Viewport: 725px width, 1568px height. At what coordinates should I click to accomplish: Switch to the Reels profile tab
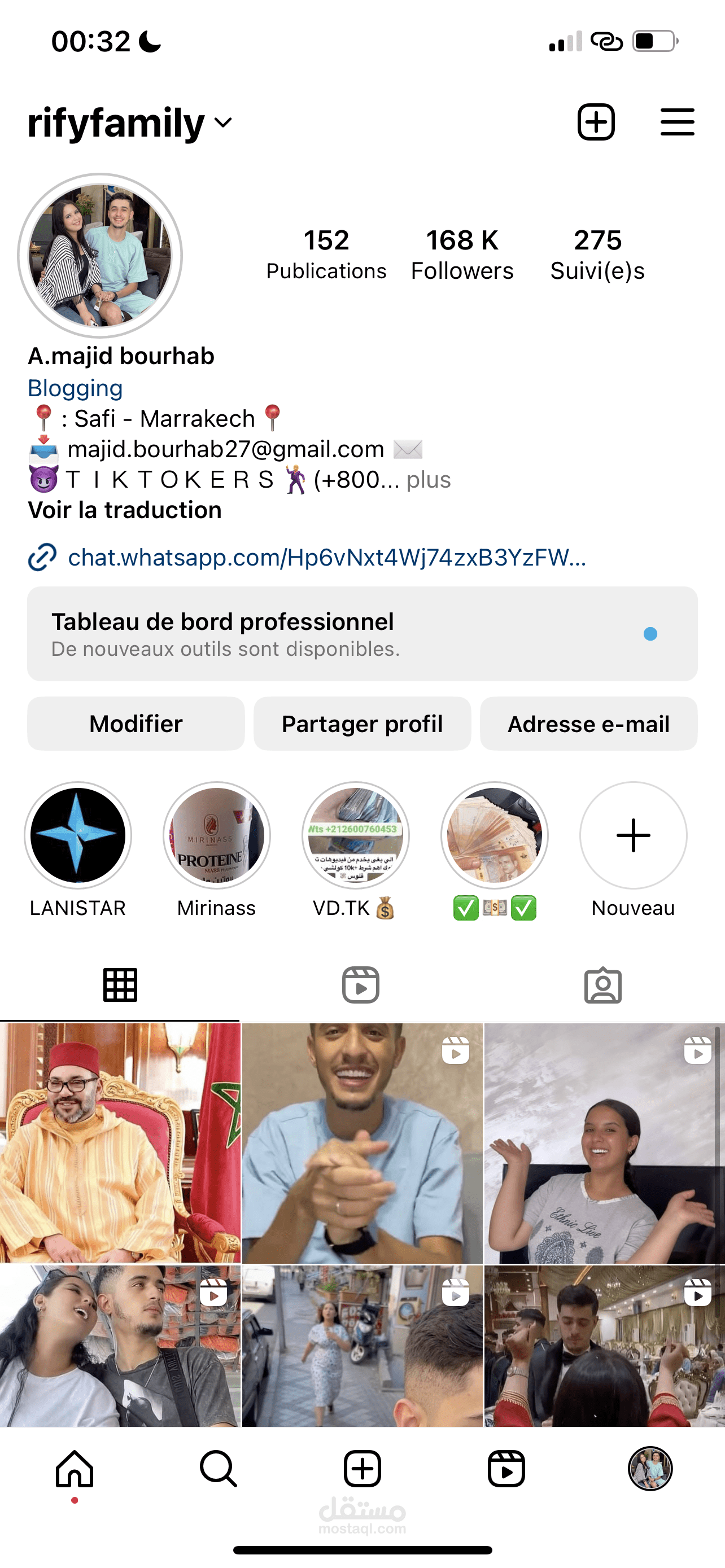pos(361,985)
